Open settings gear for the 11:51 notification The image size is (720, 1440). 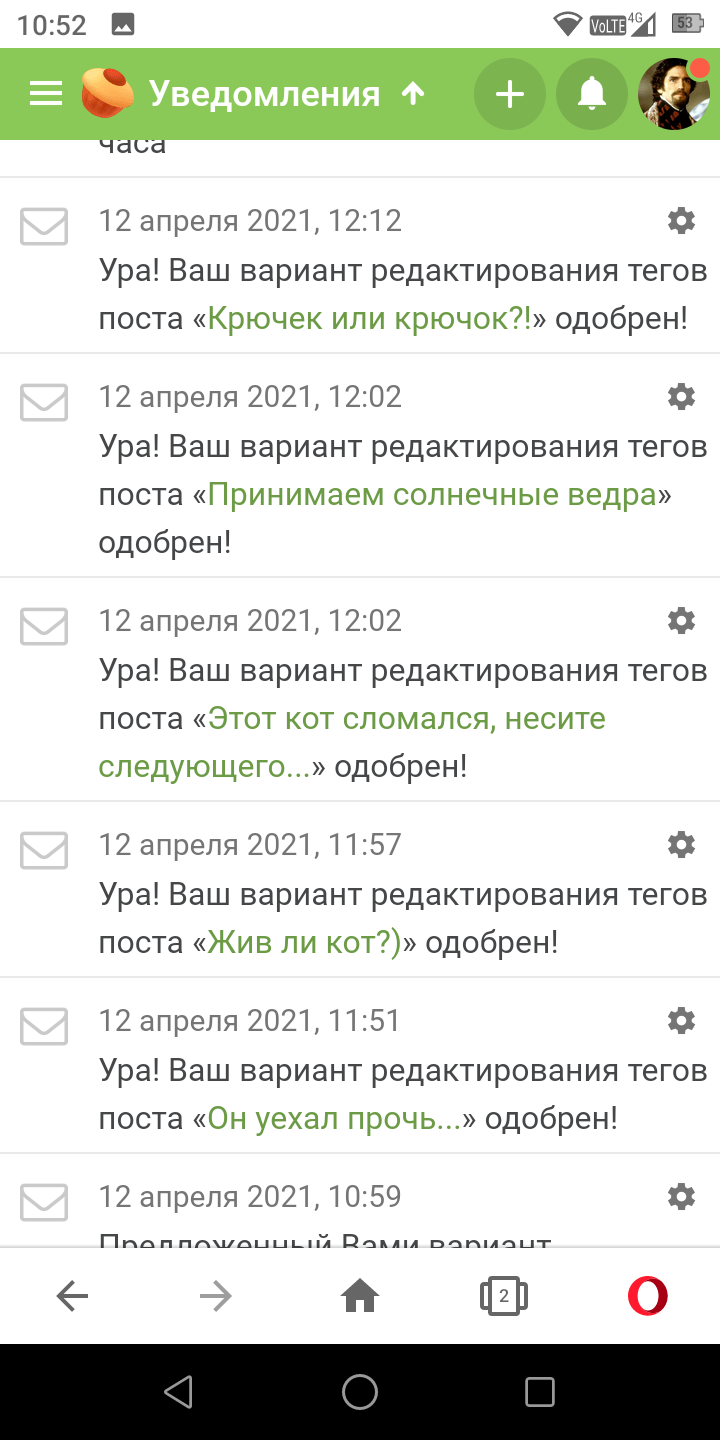click(681, 1021)
